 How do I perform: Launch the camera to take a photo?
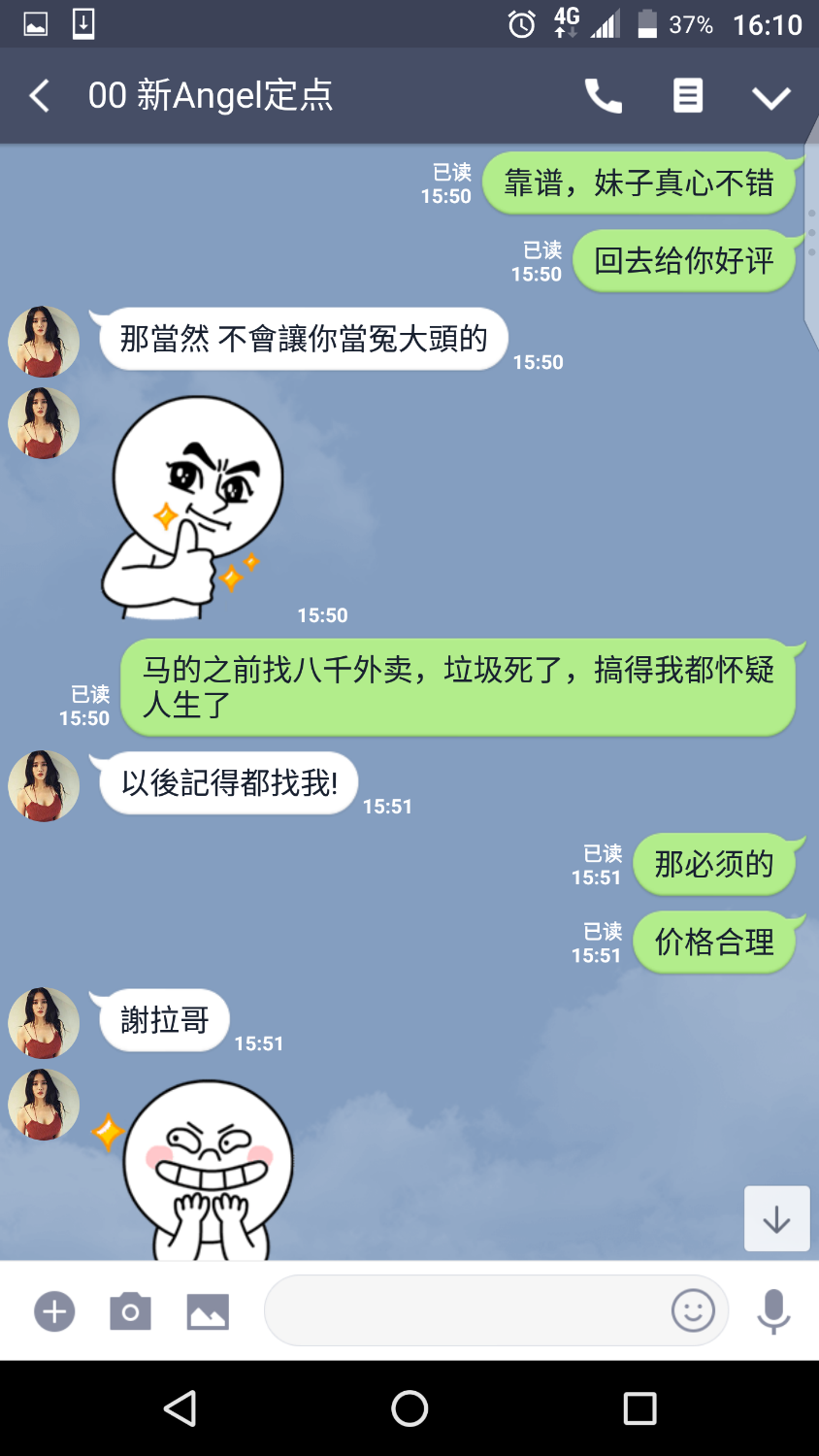pos(130,1311)
